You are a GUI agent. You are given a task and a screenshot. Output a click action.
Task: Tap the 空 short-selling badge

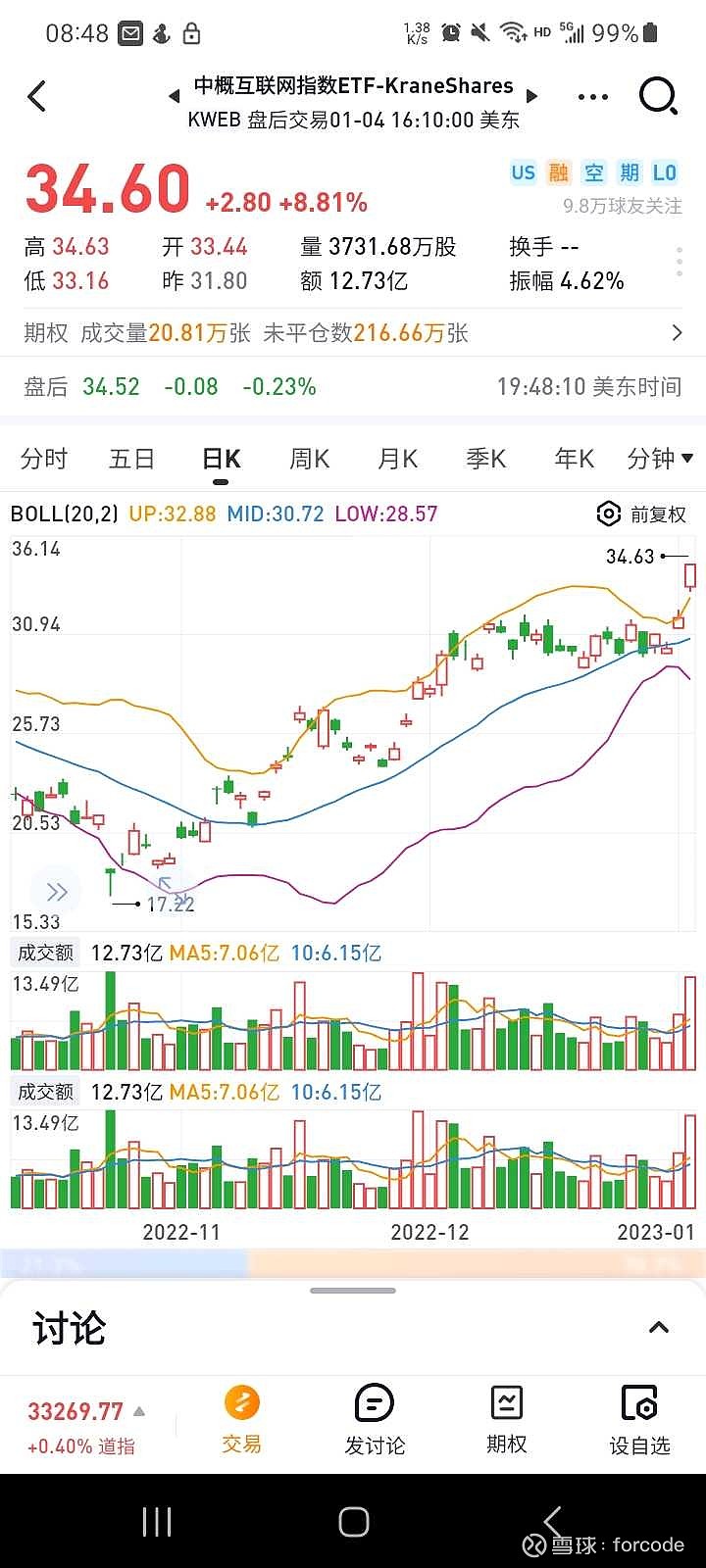(x=593, y=171)
